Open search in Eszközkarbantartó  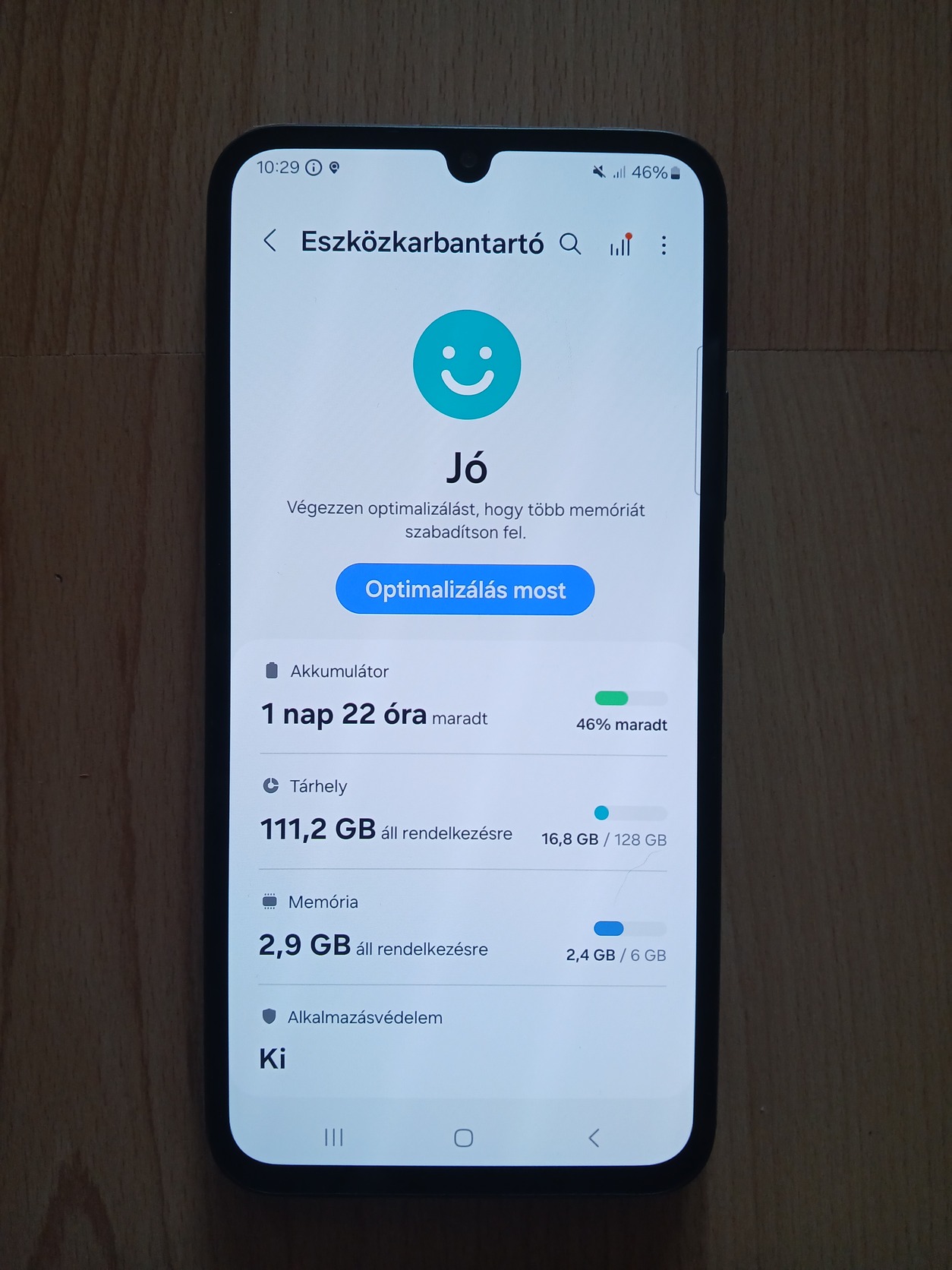570,244
